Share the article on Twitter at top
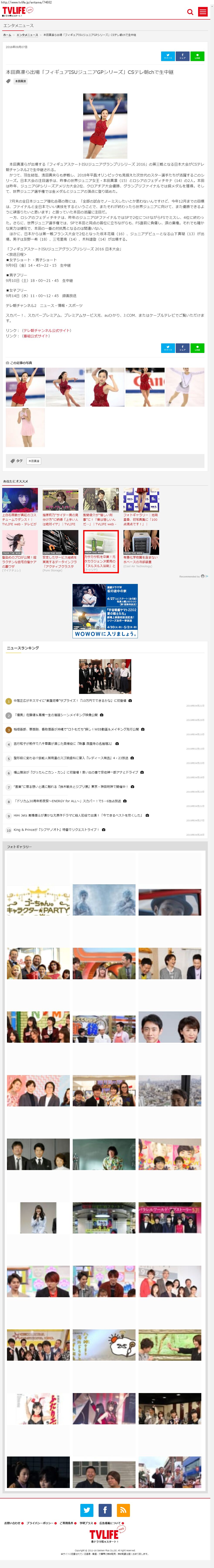 point(168,56)
